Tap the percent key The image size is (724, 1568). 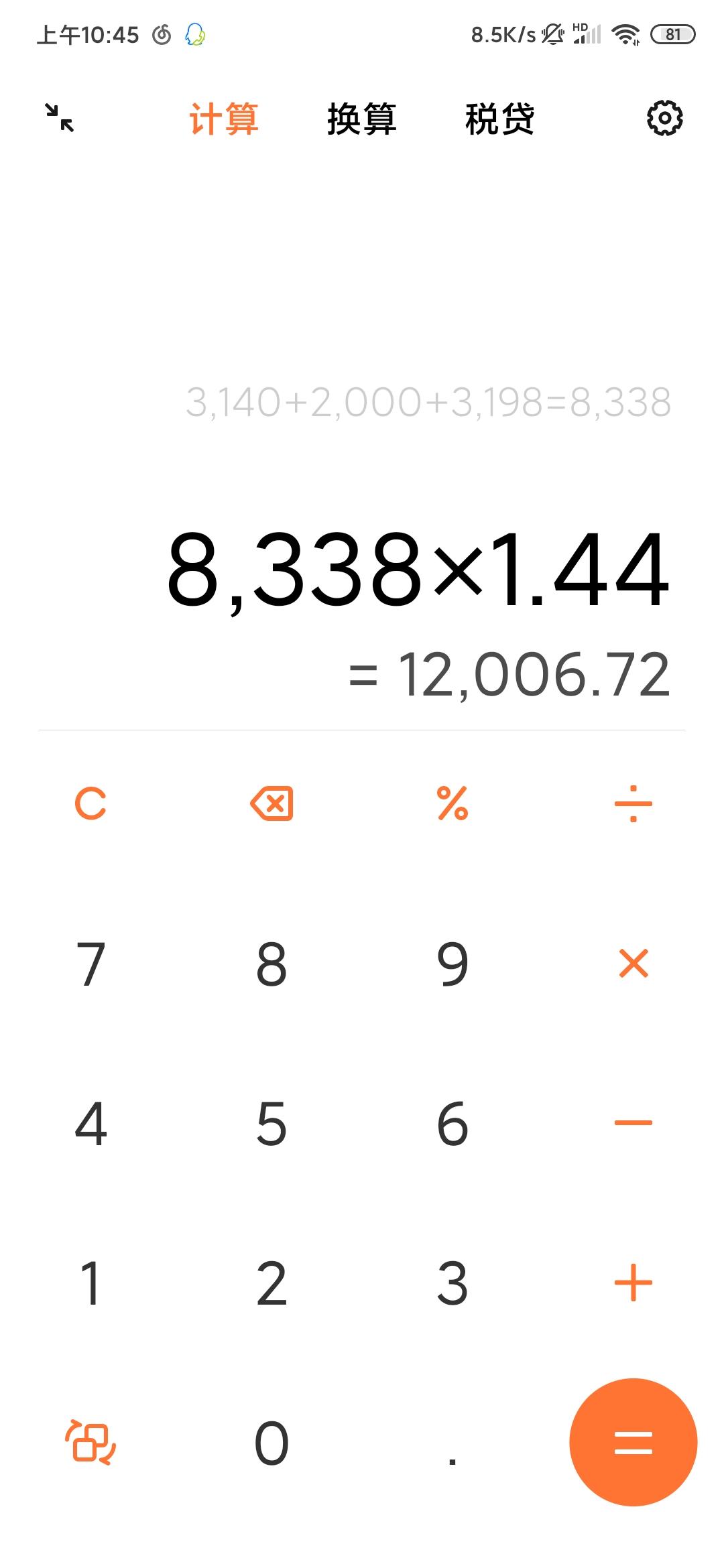coord(452,803)
